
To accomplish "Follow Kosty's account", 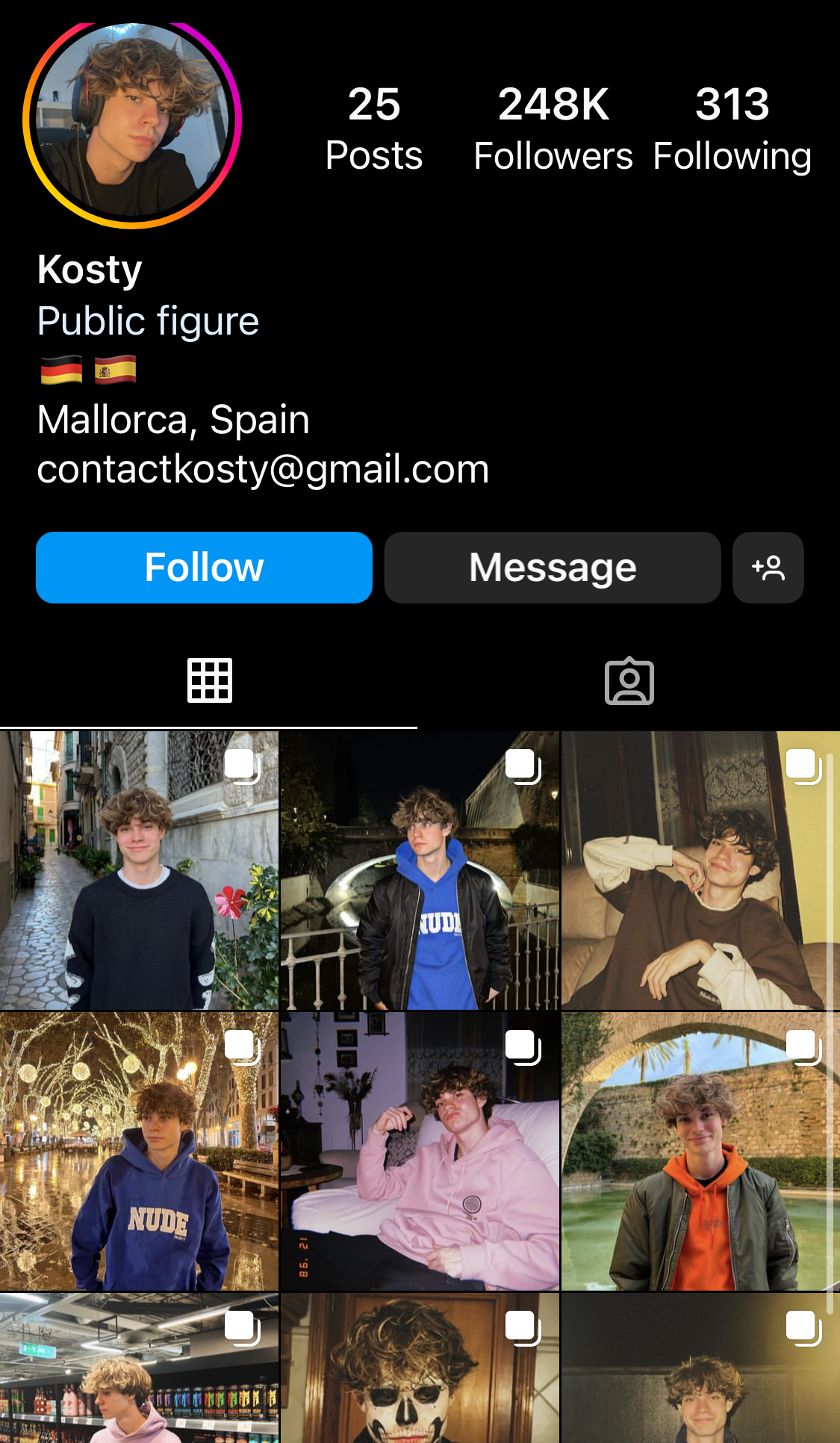I will (x=204, y=568).
